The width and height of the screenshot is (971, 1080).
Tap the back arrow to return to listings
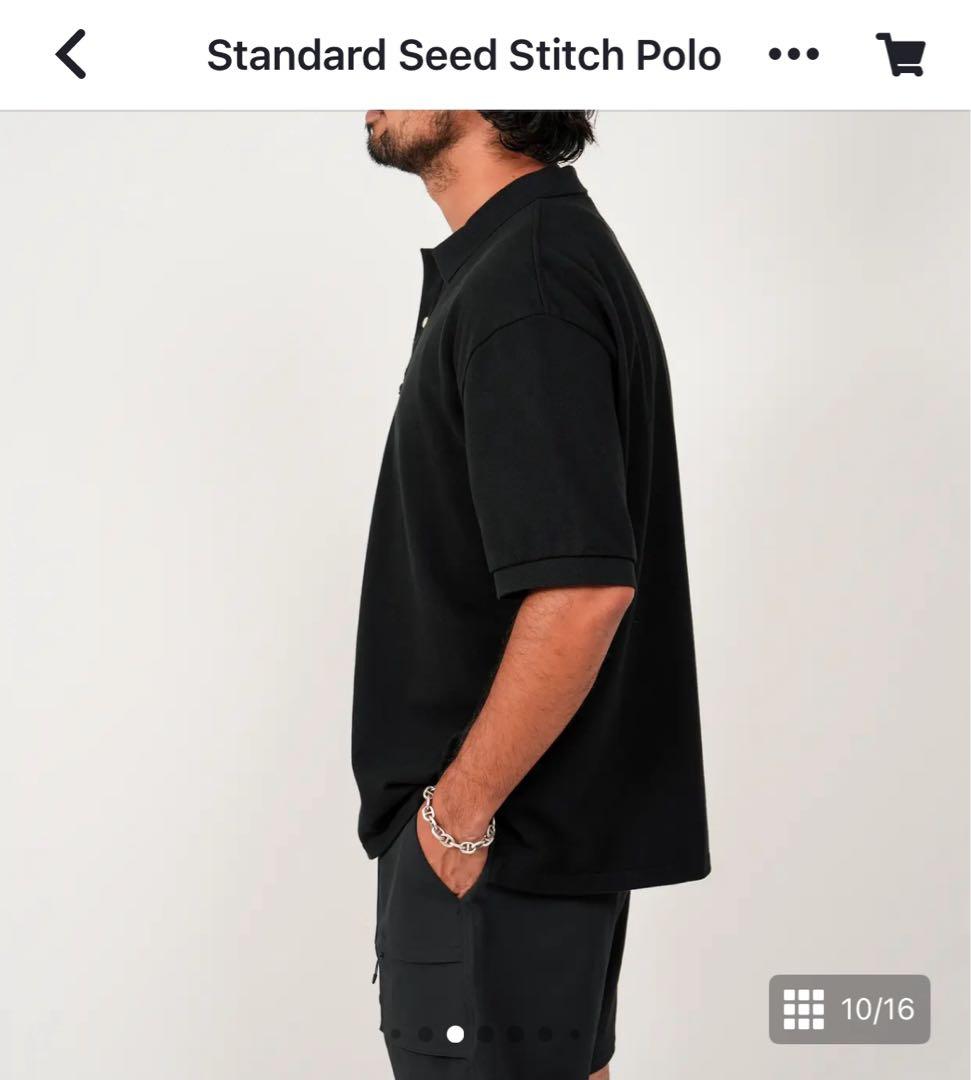pyautogui.click(x=67, y=55)
